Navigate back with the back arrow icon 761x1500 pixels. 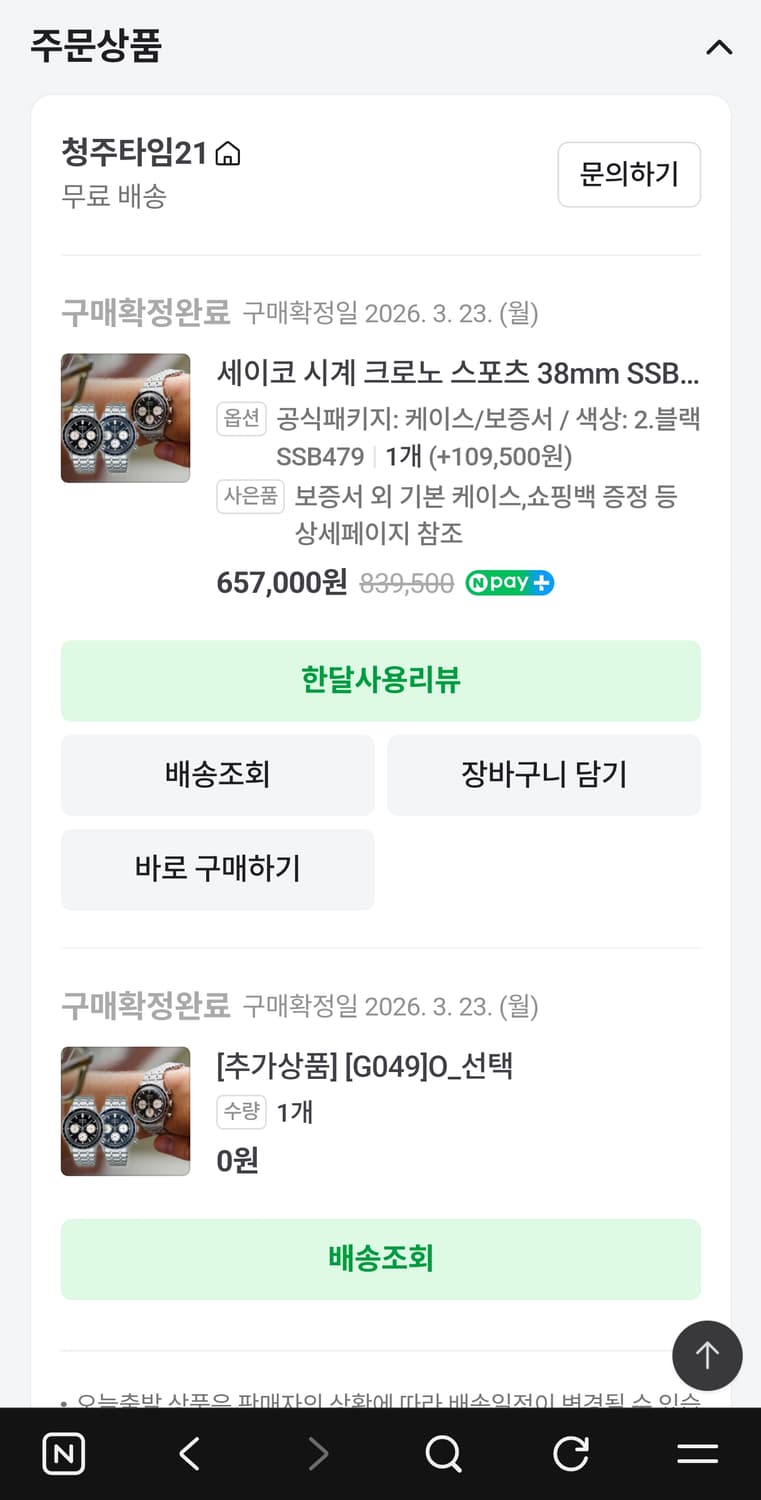(190, 1454)
